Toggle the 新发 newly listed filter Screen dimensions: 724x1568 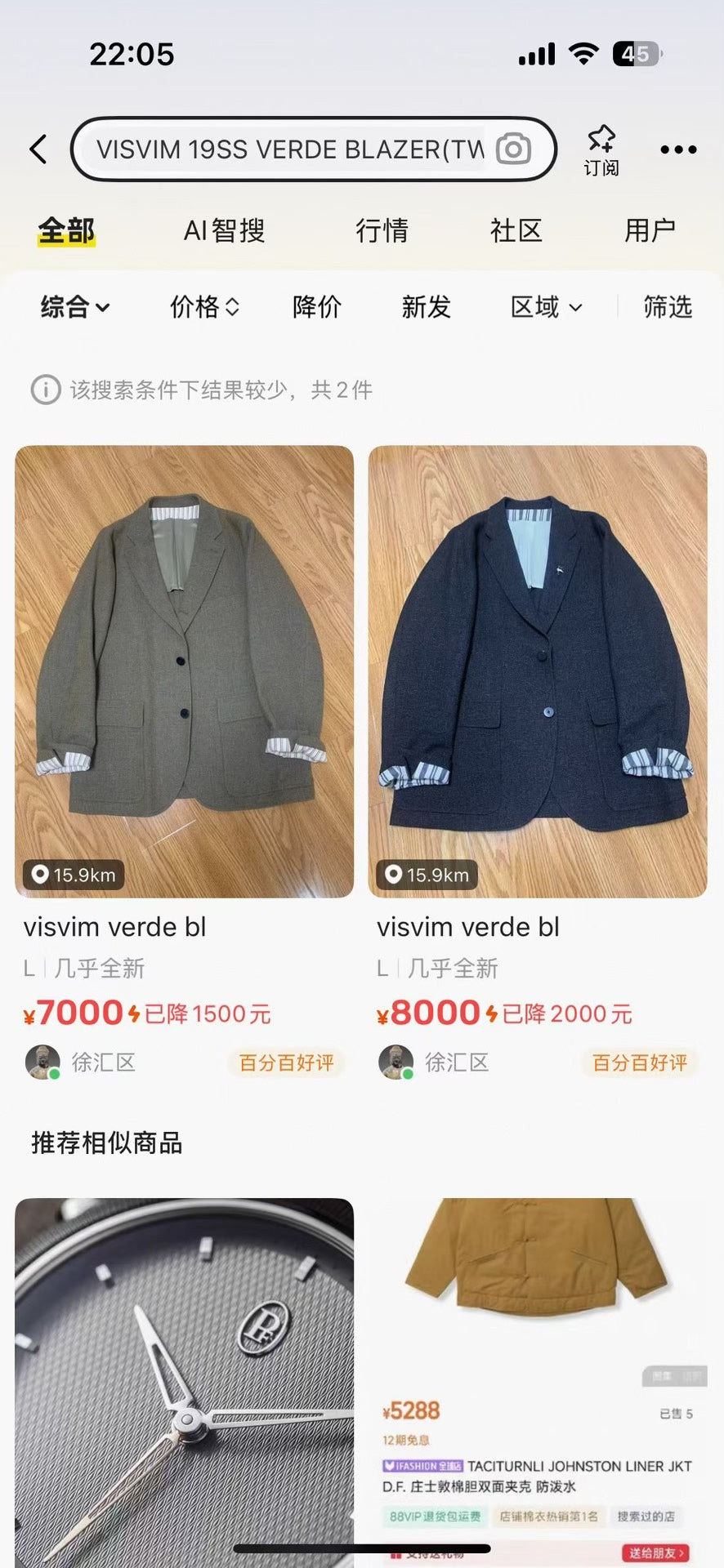425,307
